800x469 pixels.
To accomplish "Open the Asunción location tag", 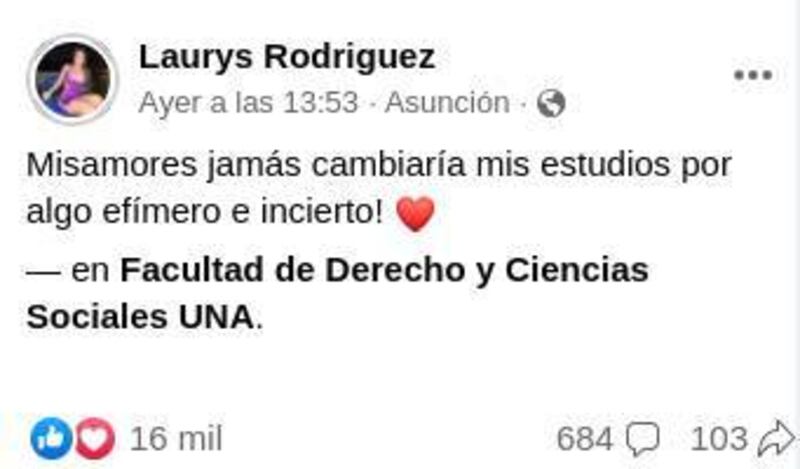I will click(x=446, y=103).
